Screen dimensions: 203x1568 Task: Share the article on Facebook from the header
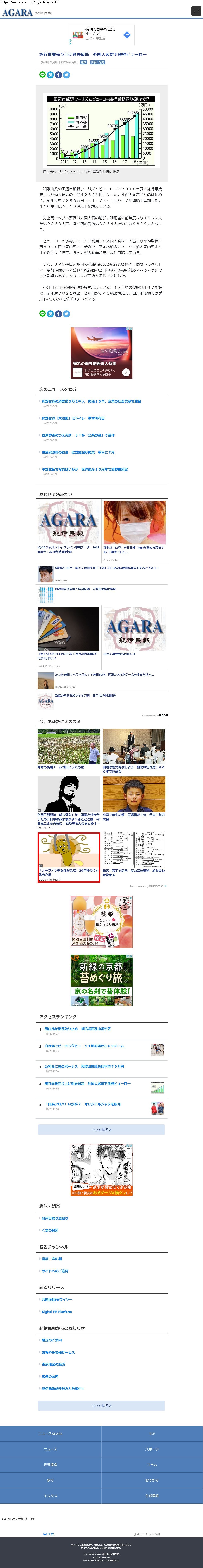58,75
